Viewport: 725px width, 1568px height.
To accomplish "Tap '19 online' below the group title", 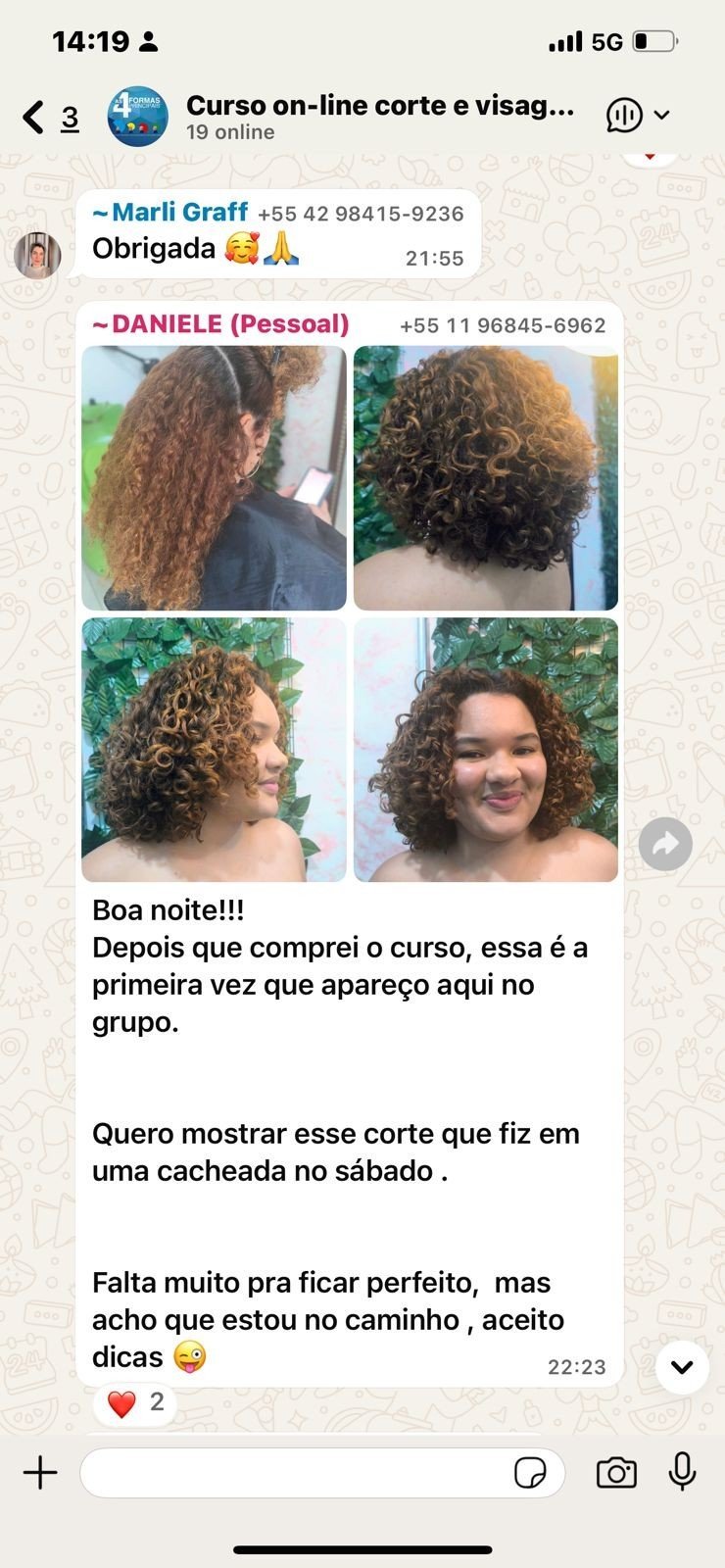I will 230,131.
